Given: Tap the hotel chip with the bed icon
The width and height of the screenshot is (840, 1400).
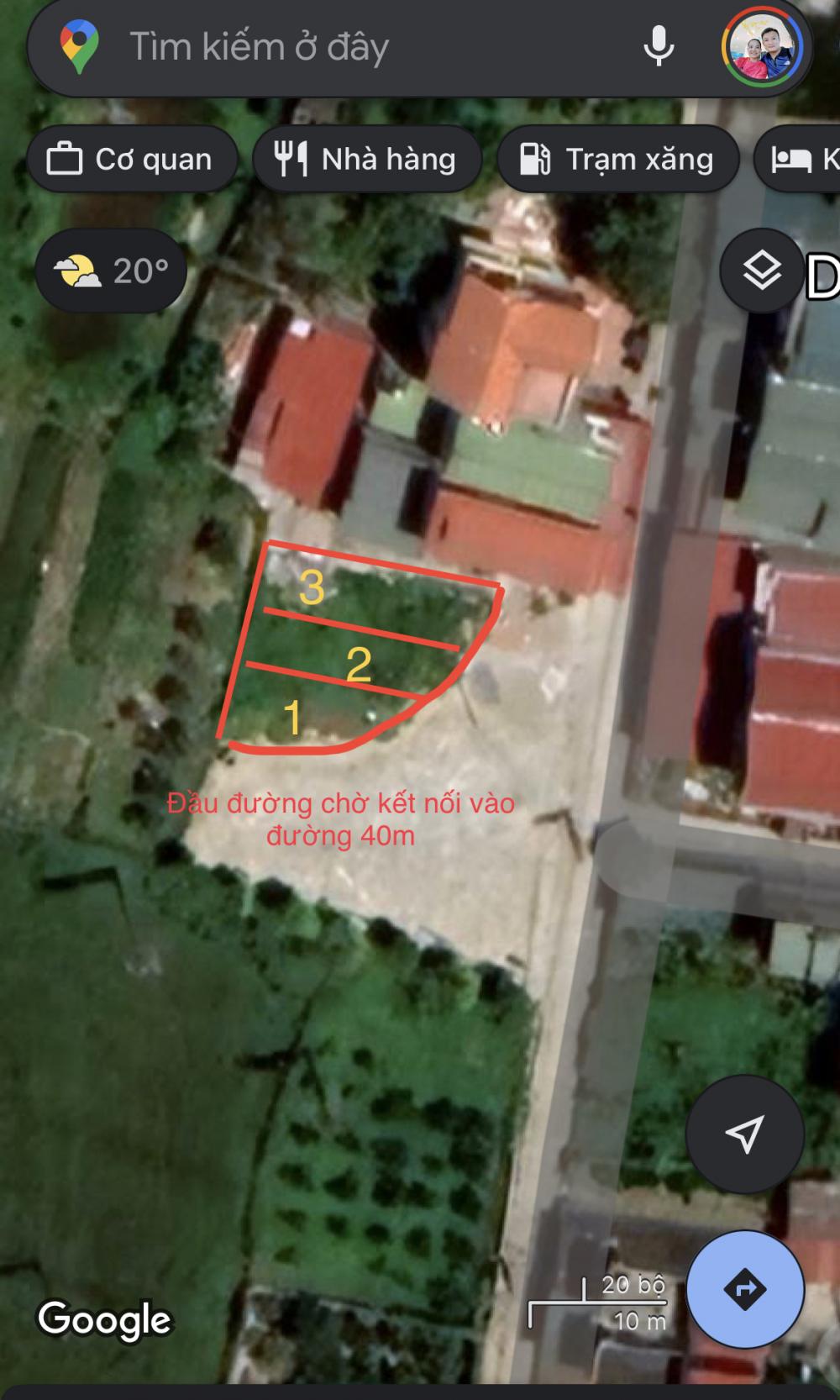Looking at the screenshot, I should point(798,159).
